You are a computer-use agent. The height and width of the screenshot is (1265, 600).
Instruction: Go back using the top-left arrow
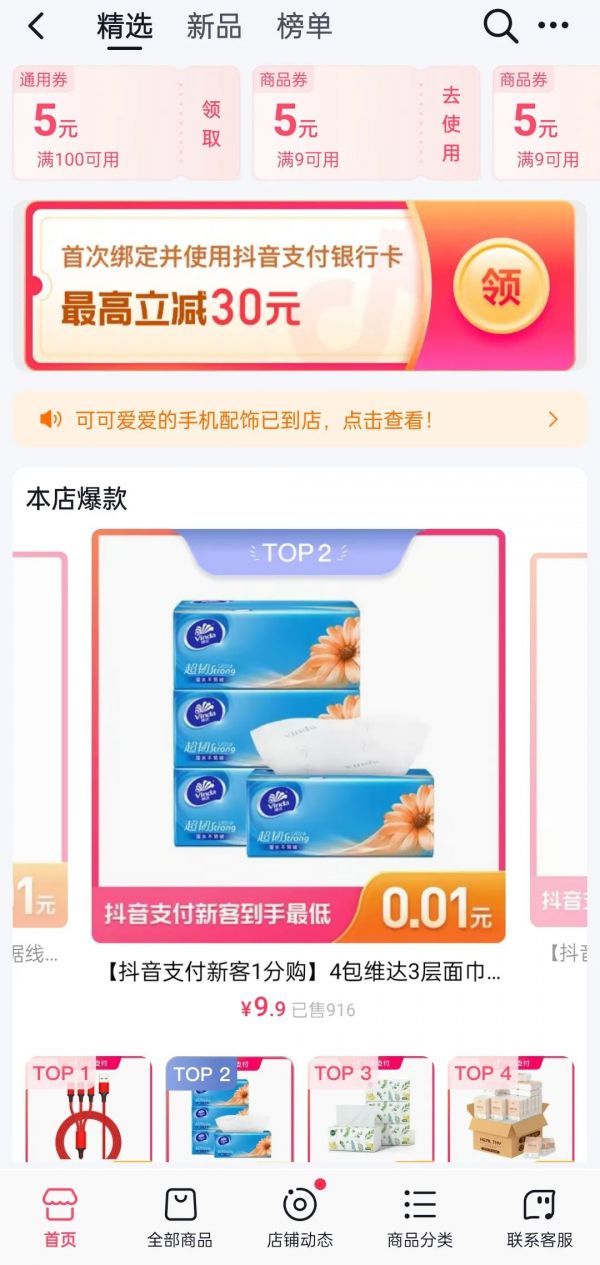click(x=36, y=27)
